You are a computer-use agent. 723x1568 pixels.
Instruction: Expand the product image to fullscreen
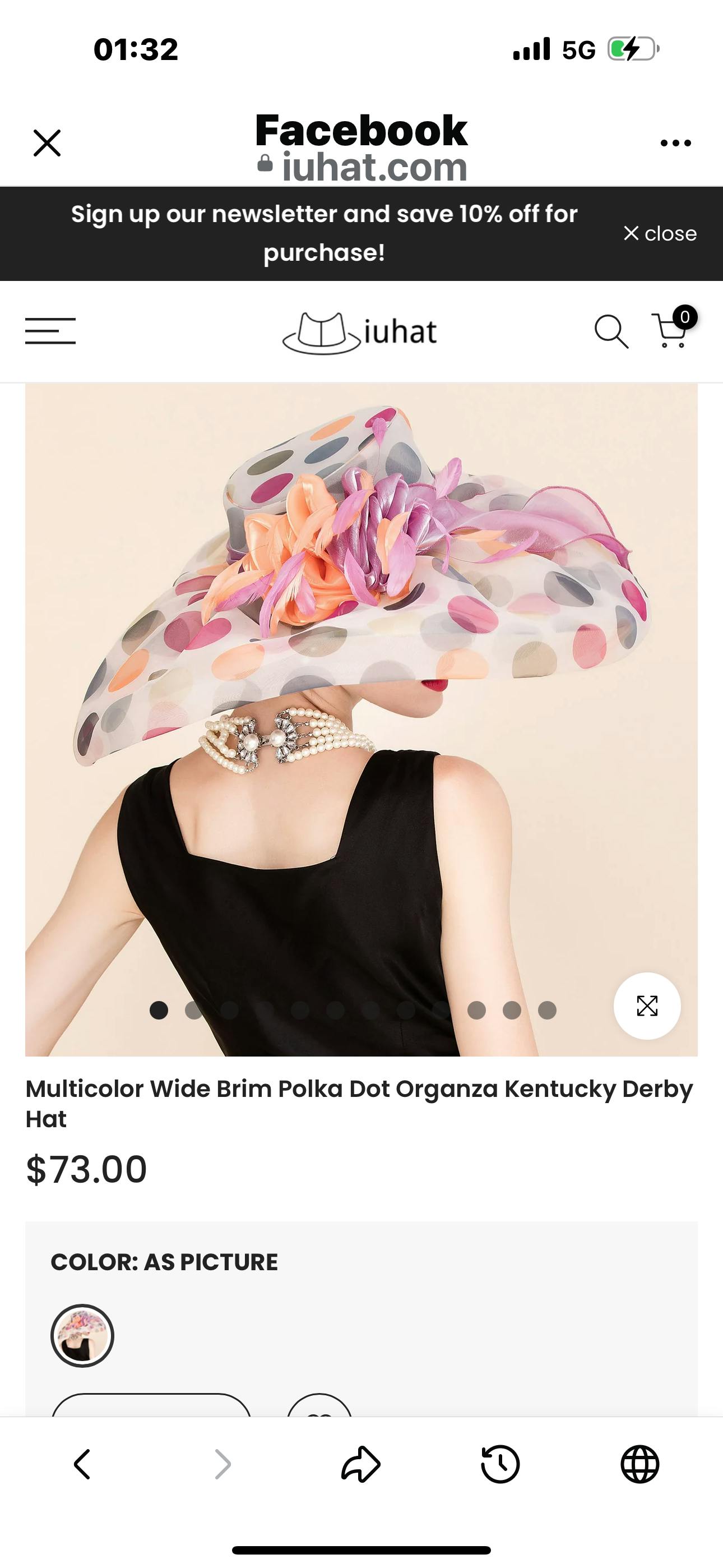point(647,1006)
